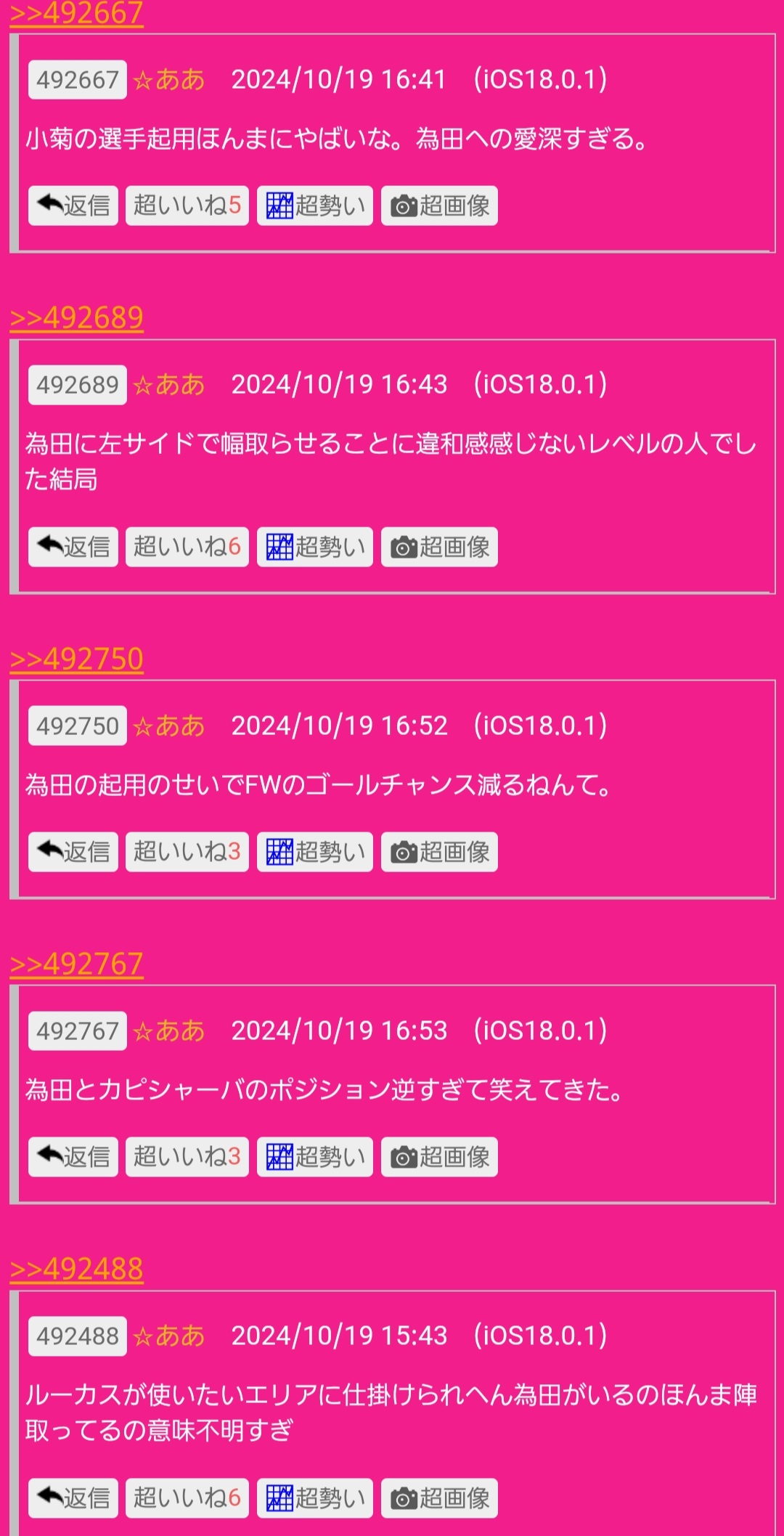This screenshot has height=1536, width=784.
Task: Open the >>492488 anchor link
Action: (76, 1269)
